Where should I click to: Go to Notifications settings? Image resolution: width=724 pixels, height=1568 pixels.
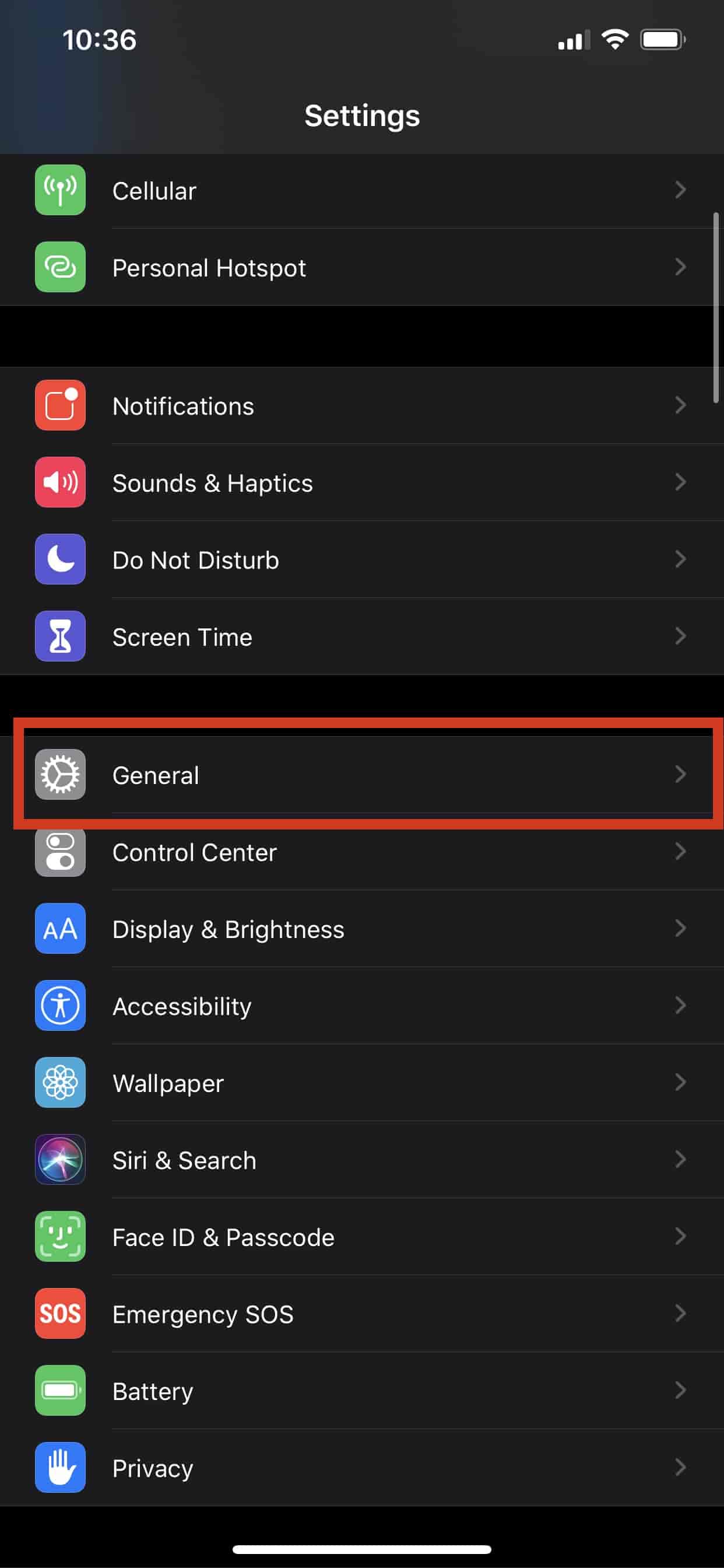362,405
